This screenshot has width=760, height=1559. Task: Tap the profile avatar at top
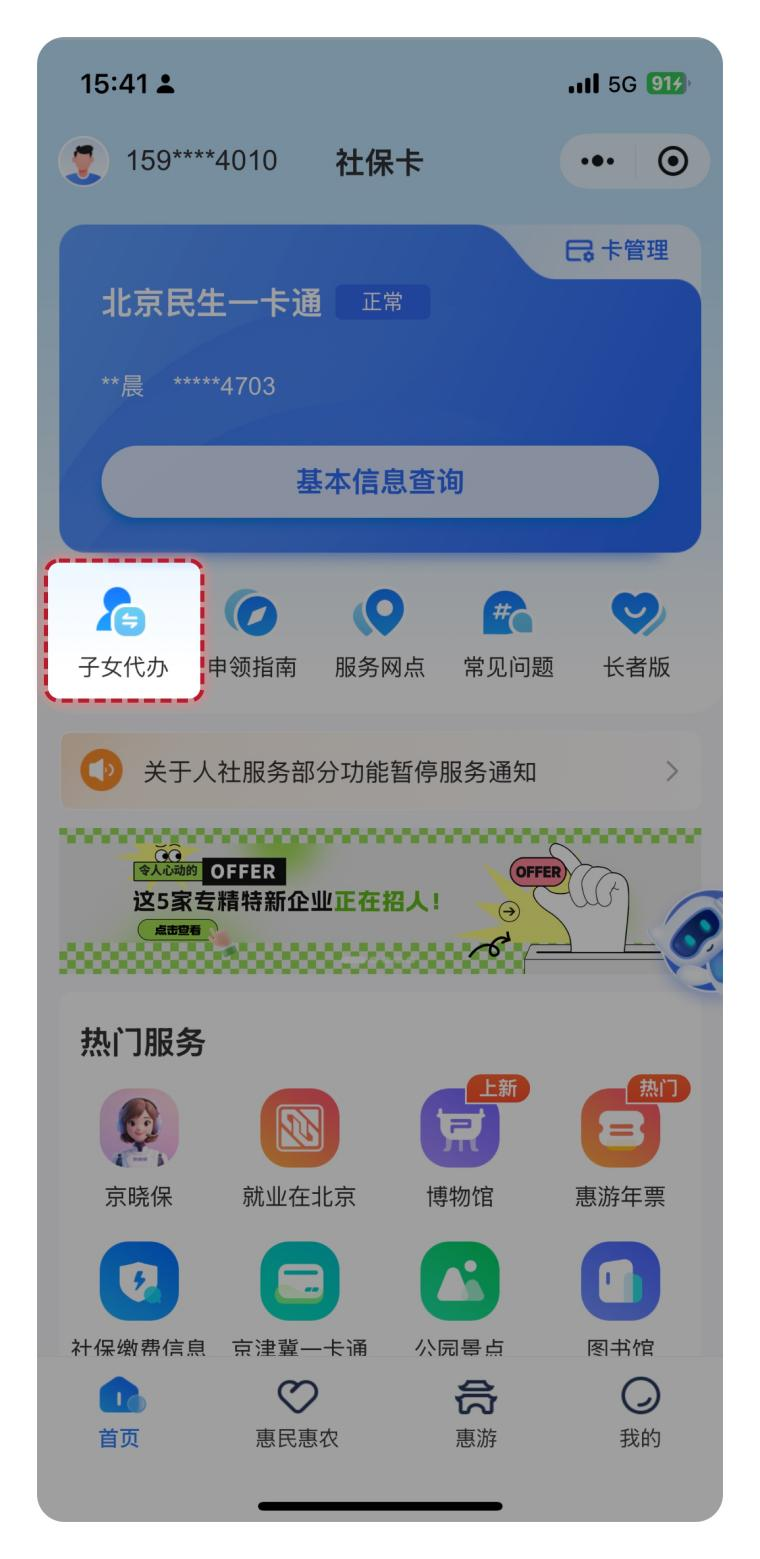point(84,161)
